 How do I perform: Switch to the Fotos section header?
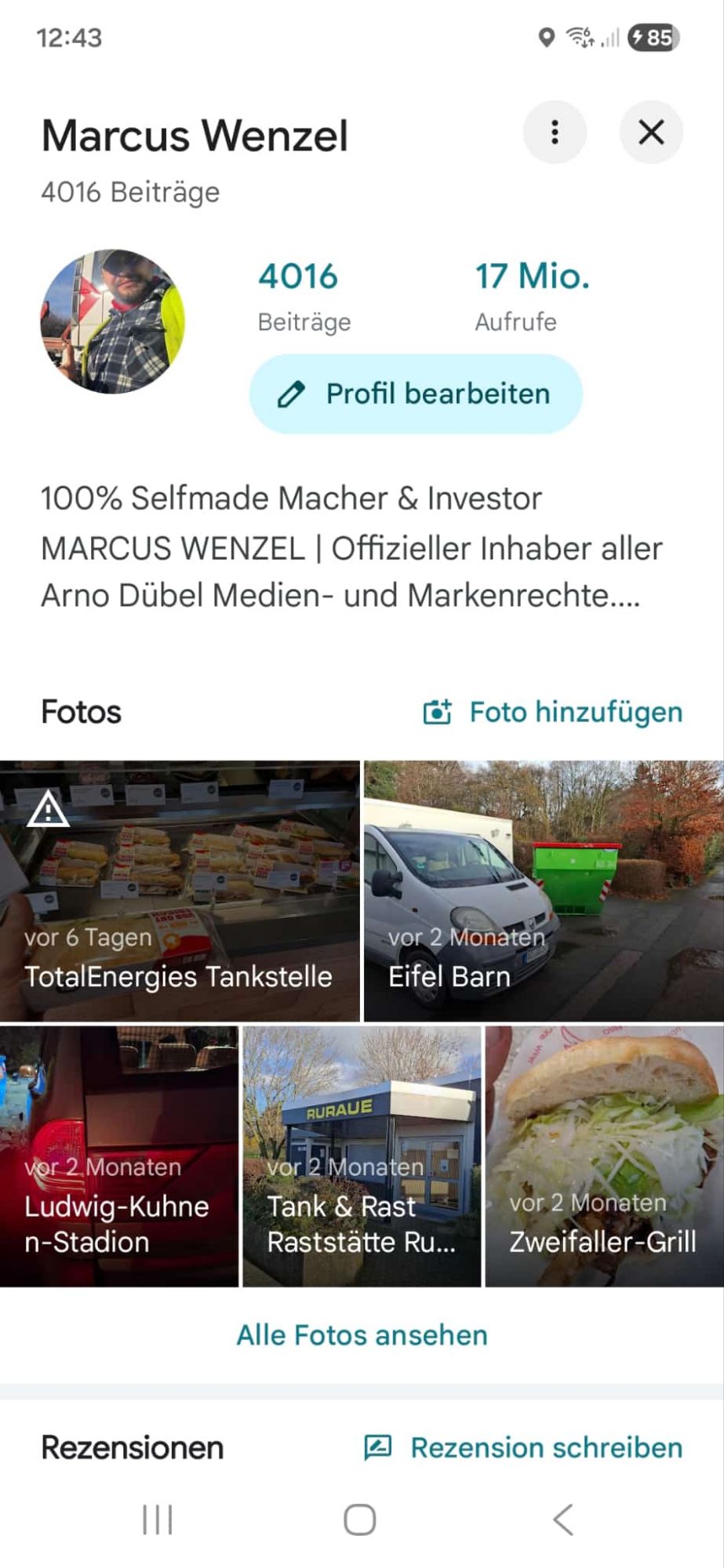[x=80, y=712]
